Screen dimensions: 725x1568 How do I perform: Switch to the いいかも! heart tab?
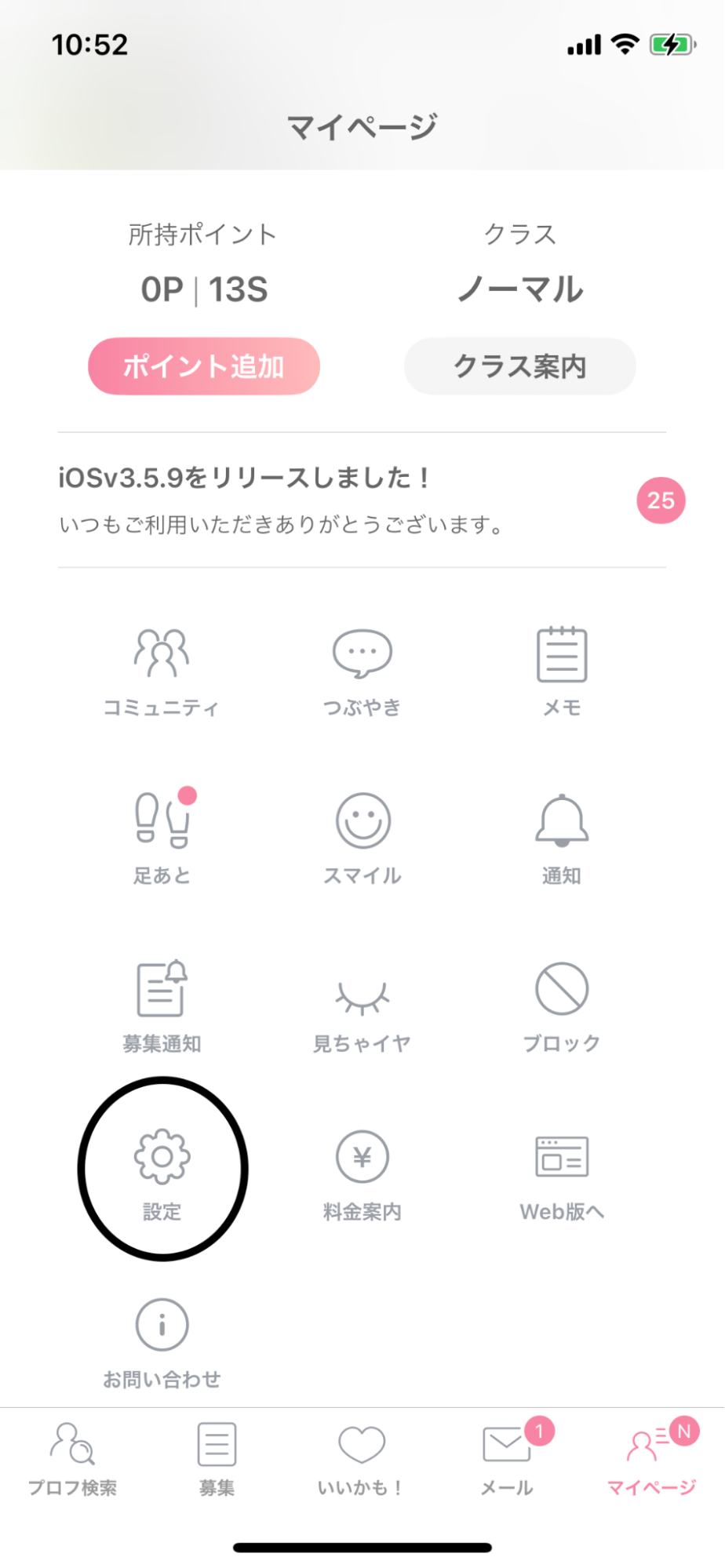point(361,1453)
